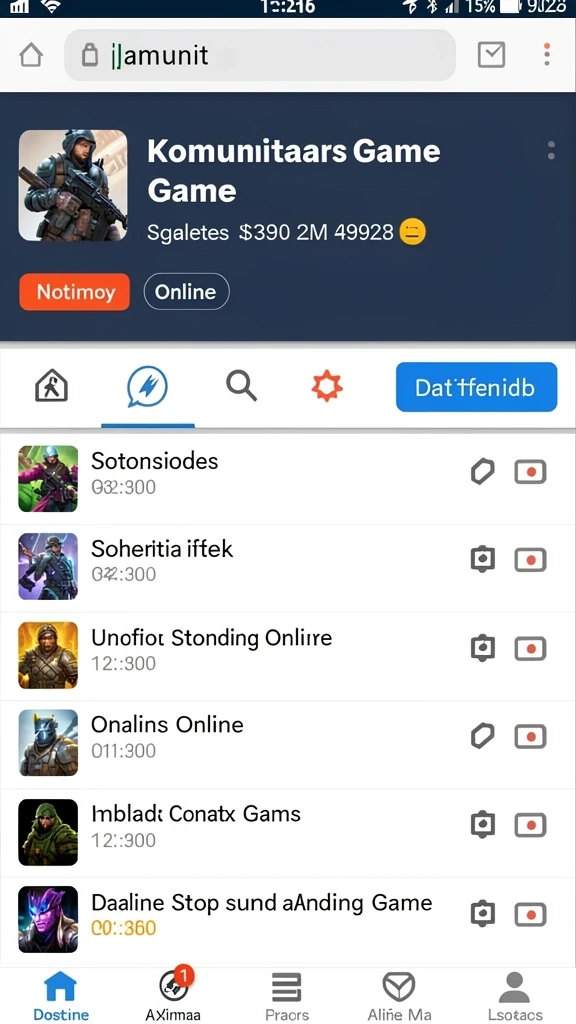Tap the checkbox icon beside the address bar
The image size is (576, 1024).
(491, 56)
